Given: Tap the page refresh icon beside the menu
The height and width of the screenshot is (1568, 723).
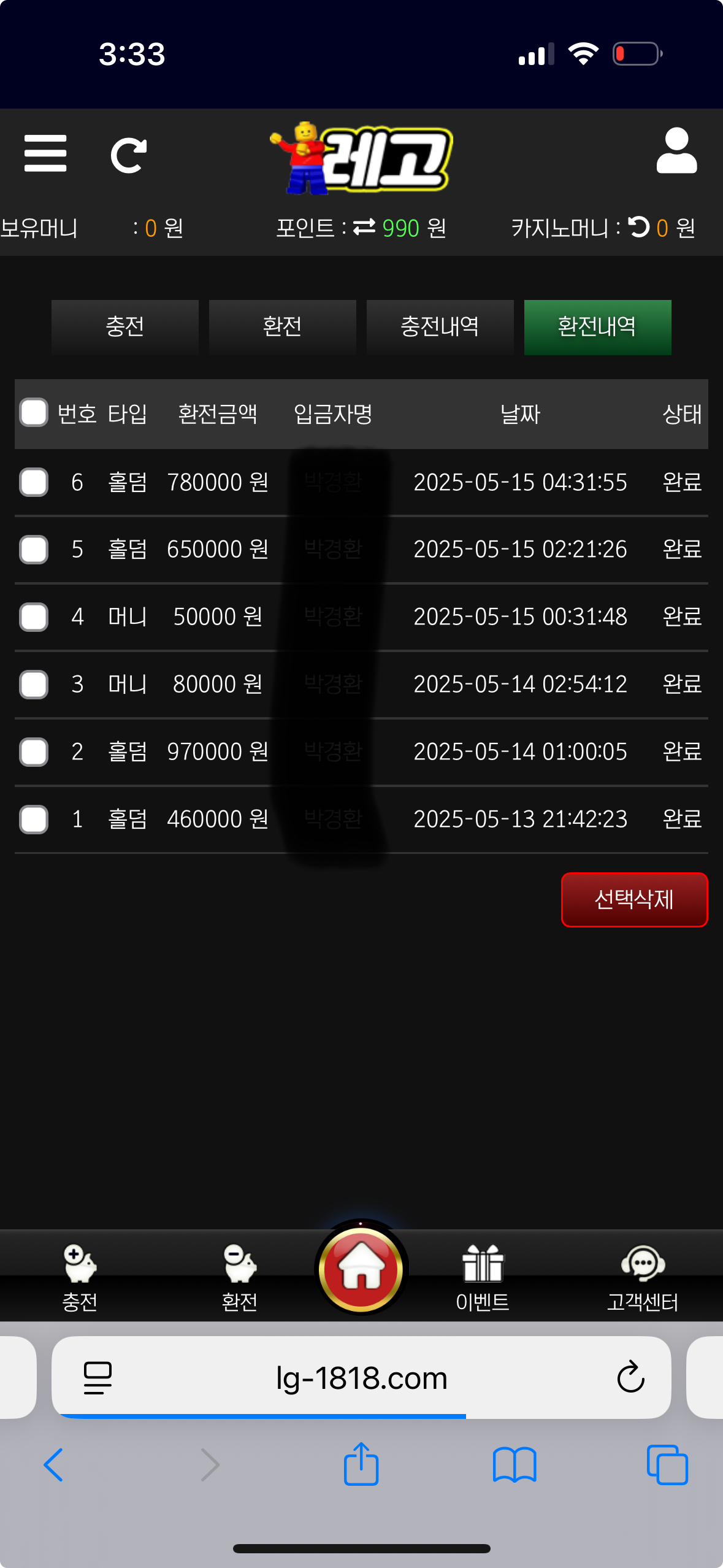Looking at the screenshot, I should coord(128,155).
